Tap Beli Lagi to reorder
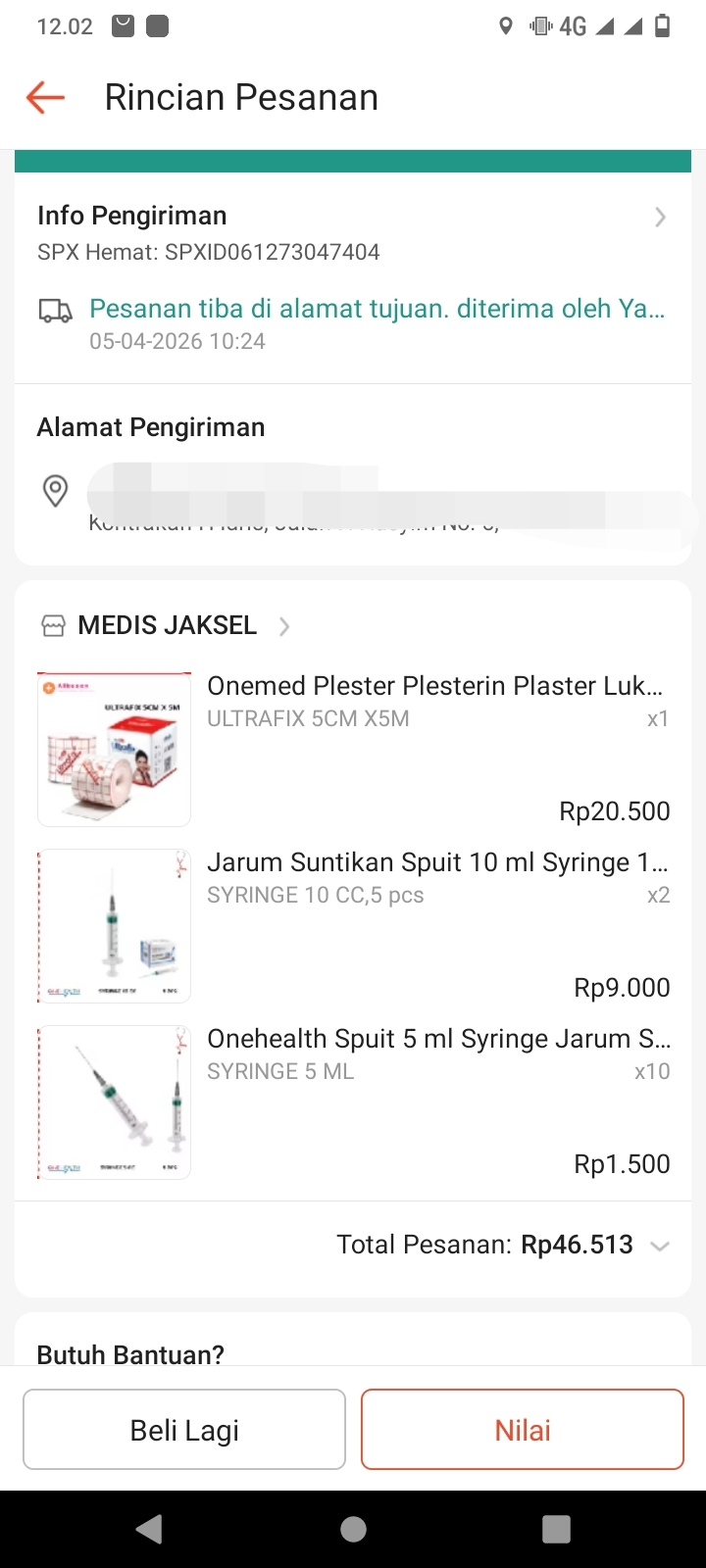This screenshot has height=1568, width=706. click(x=184, y=1430)
